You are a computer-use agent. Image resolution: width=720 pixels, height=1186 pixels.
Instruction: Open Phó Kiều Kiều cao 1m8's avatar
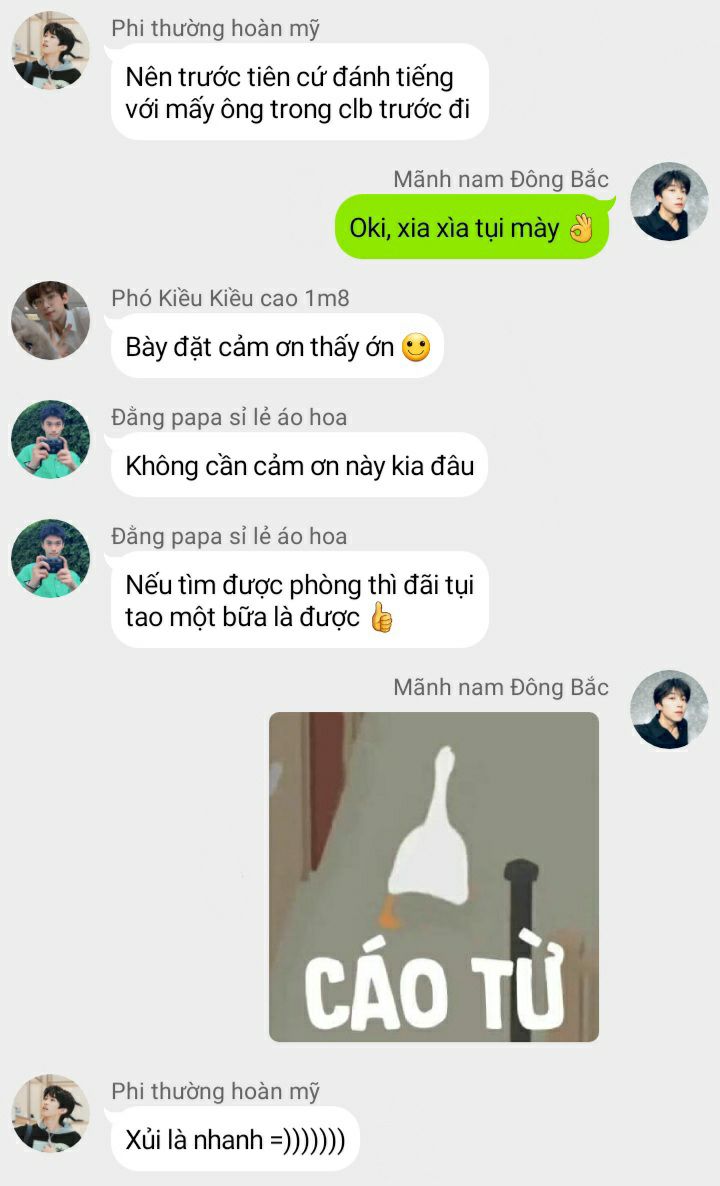tap(51, 320)
